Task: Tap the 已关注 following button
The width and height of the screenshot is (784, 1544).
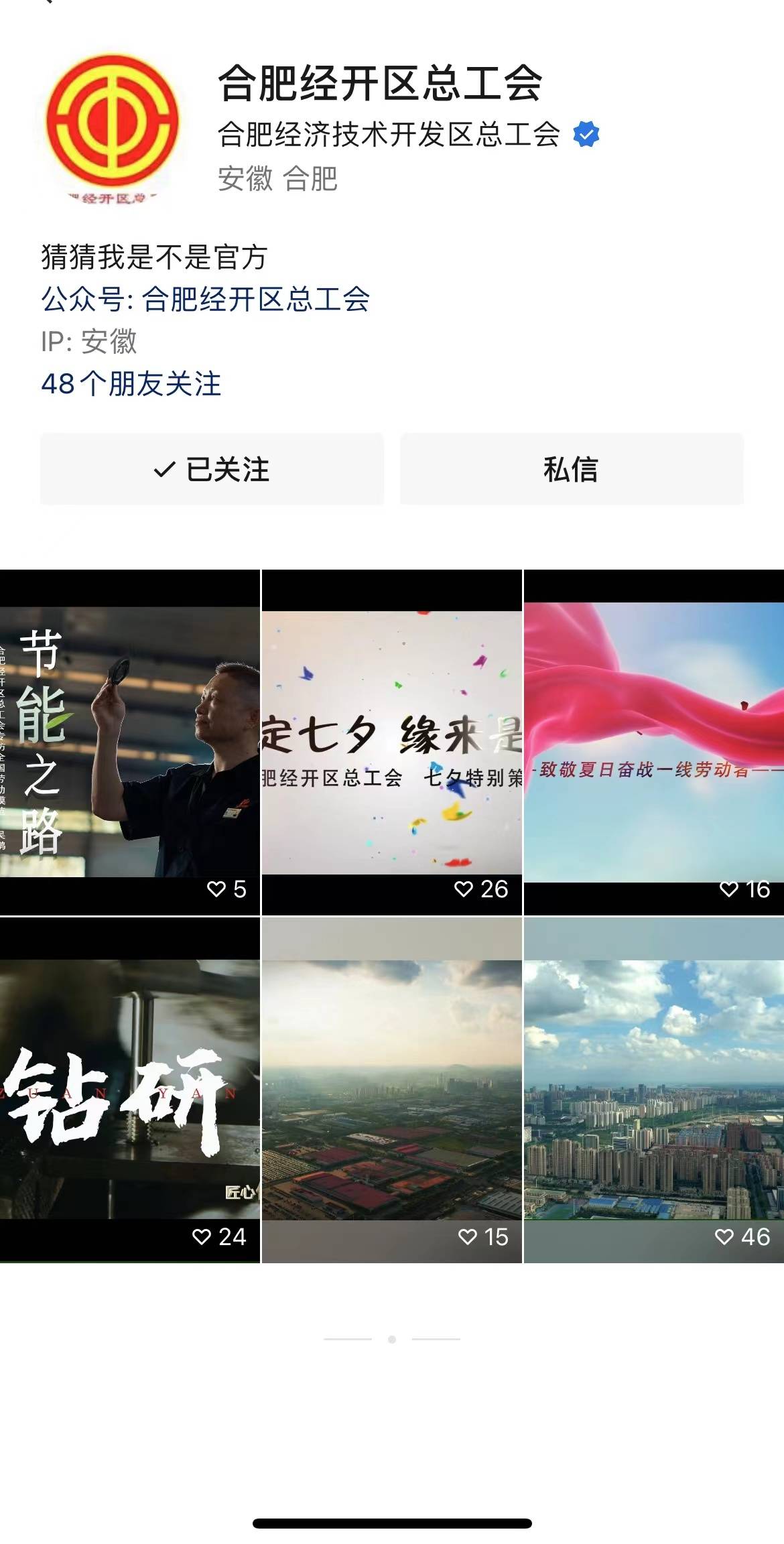Action: coord(212,469)
